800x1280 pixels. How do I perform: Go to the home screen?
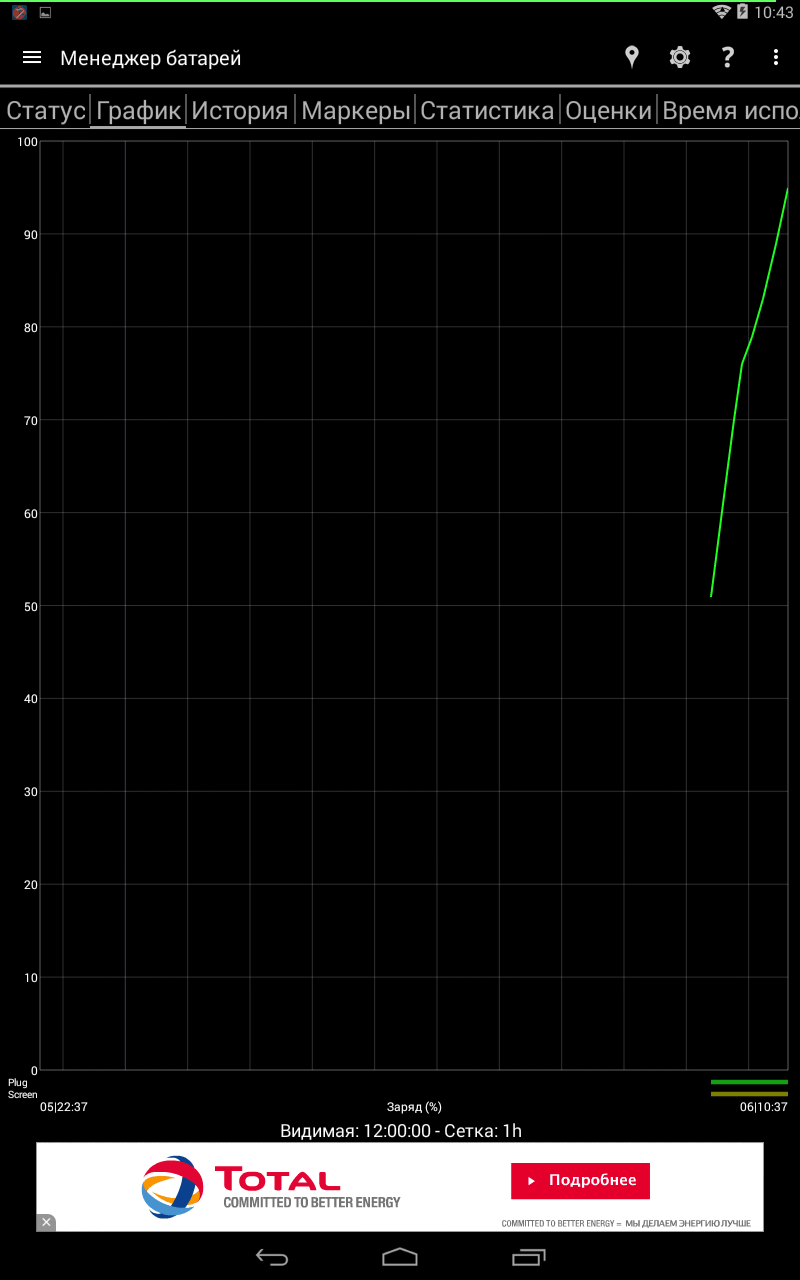[x=400, y=1257]
